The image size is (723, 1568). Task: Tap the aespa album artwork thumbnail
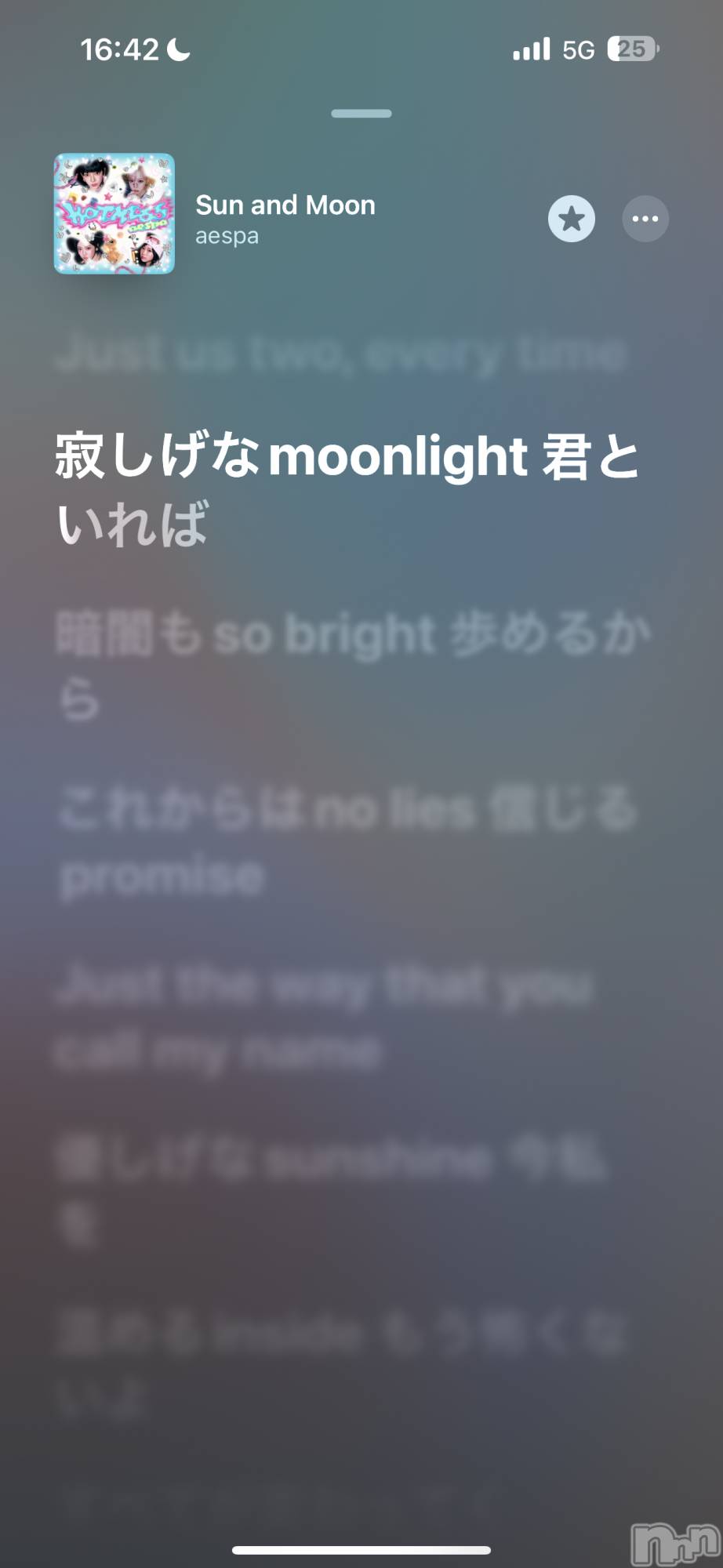click(x=114, y=214)
